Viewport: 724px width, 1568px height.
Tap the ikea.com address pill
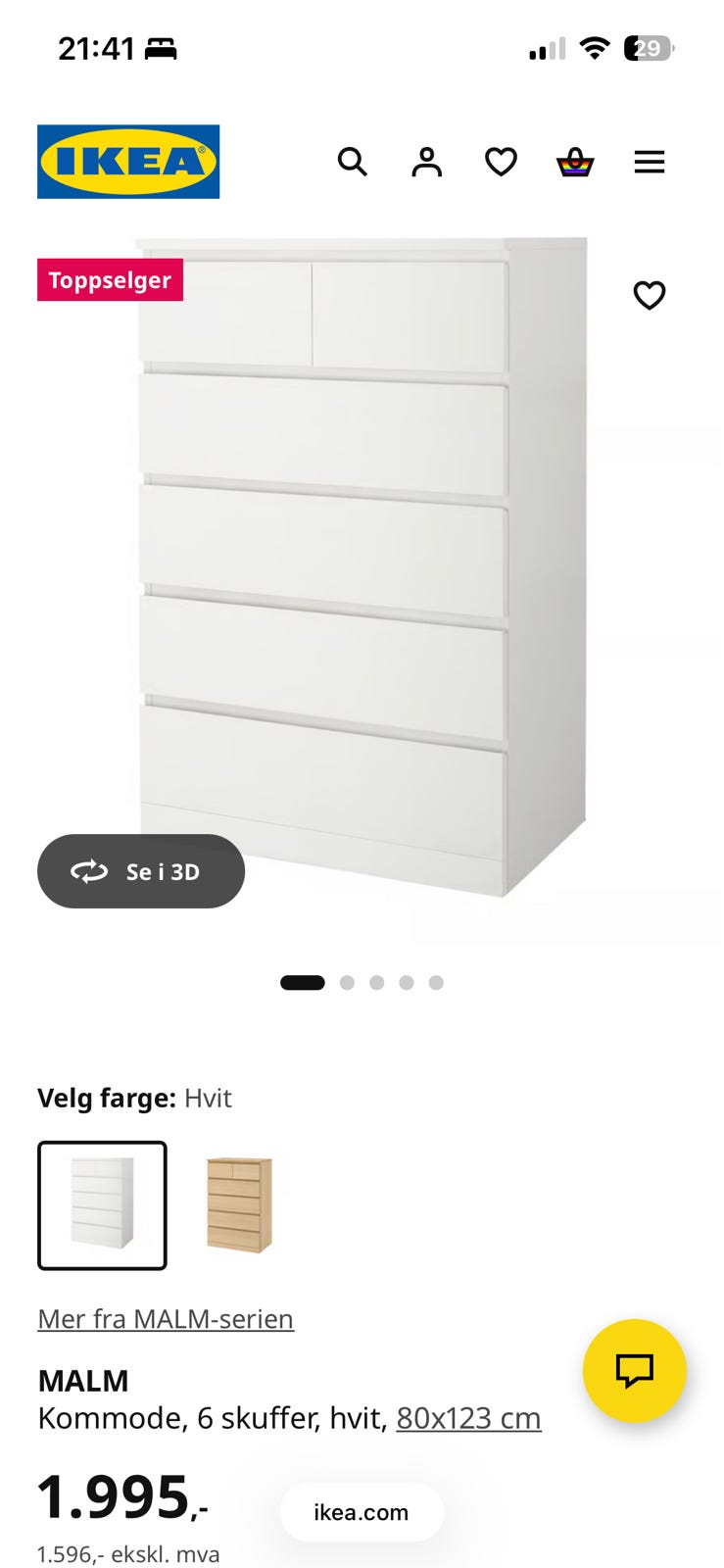(362, 1512)
